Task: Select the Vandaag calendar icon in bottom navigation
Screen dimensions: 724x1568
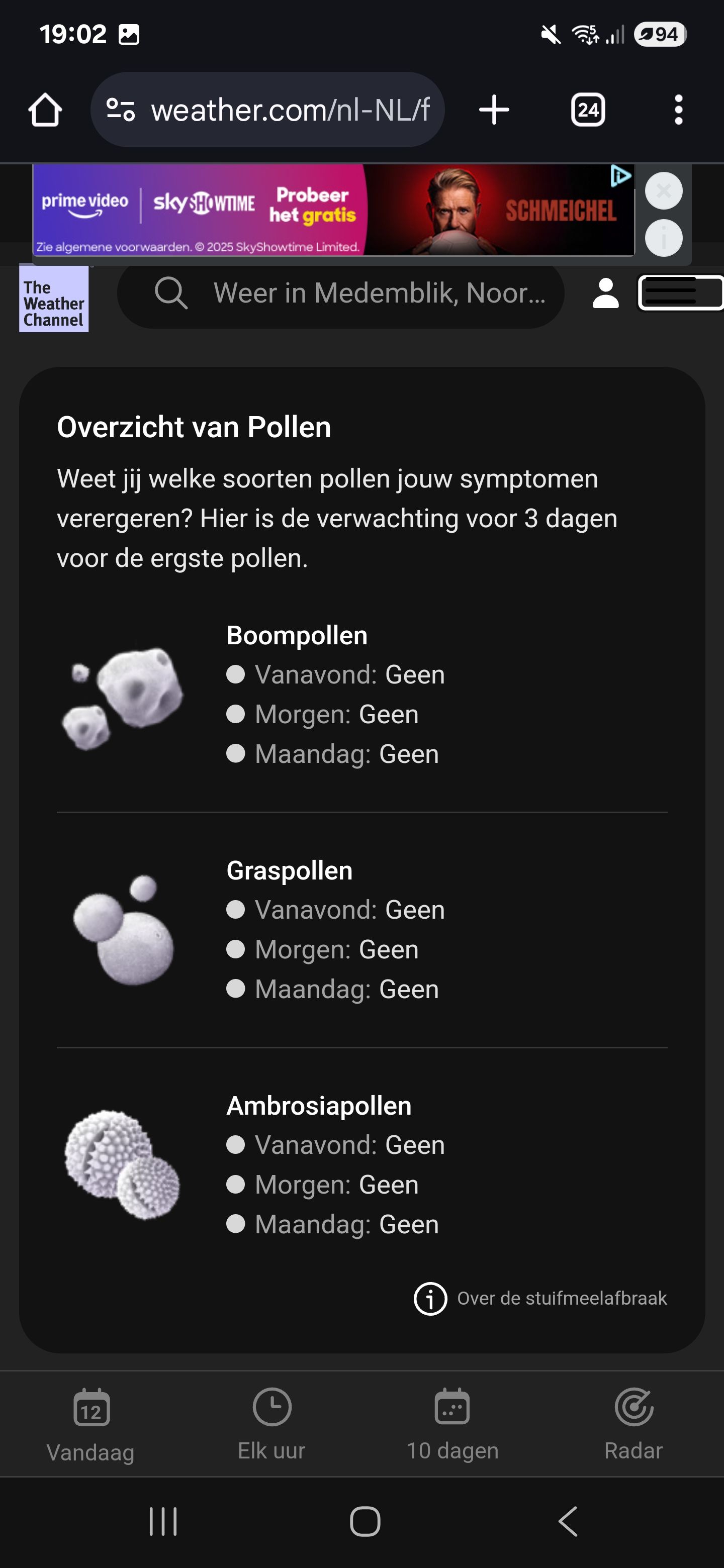Action: click(x=92, y=1407)
